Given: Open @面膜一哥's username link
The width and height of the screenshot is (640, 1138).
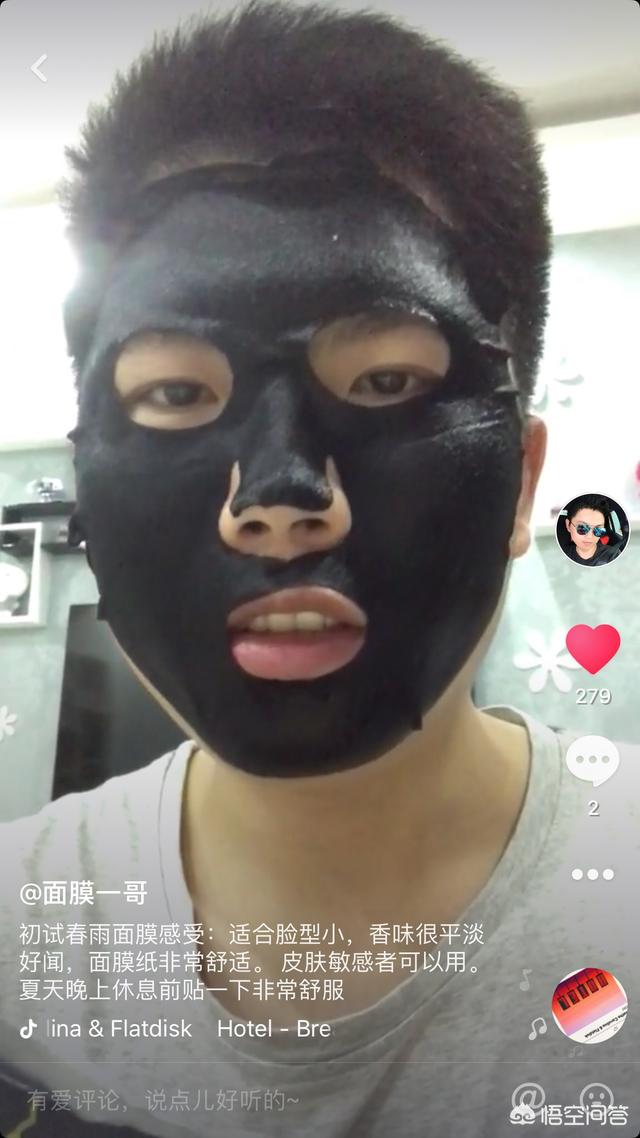Looking at the screenshot, I should tap(83, 894).
